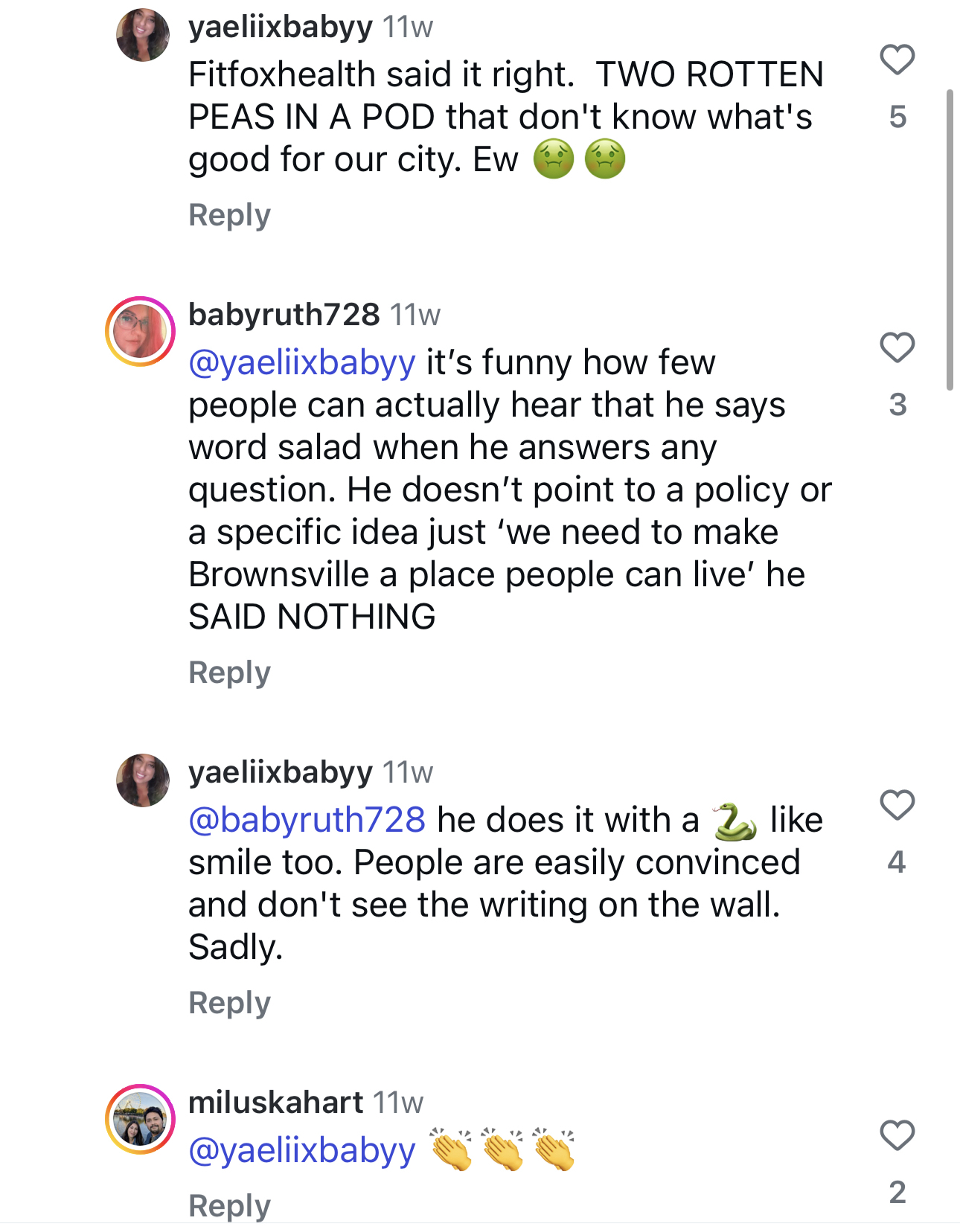Like babyruth728's comment
Screen dimensions: 960x1232
[x=897, y=348]
